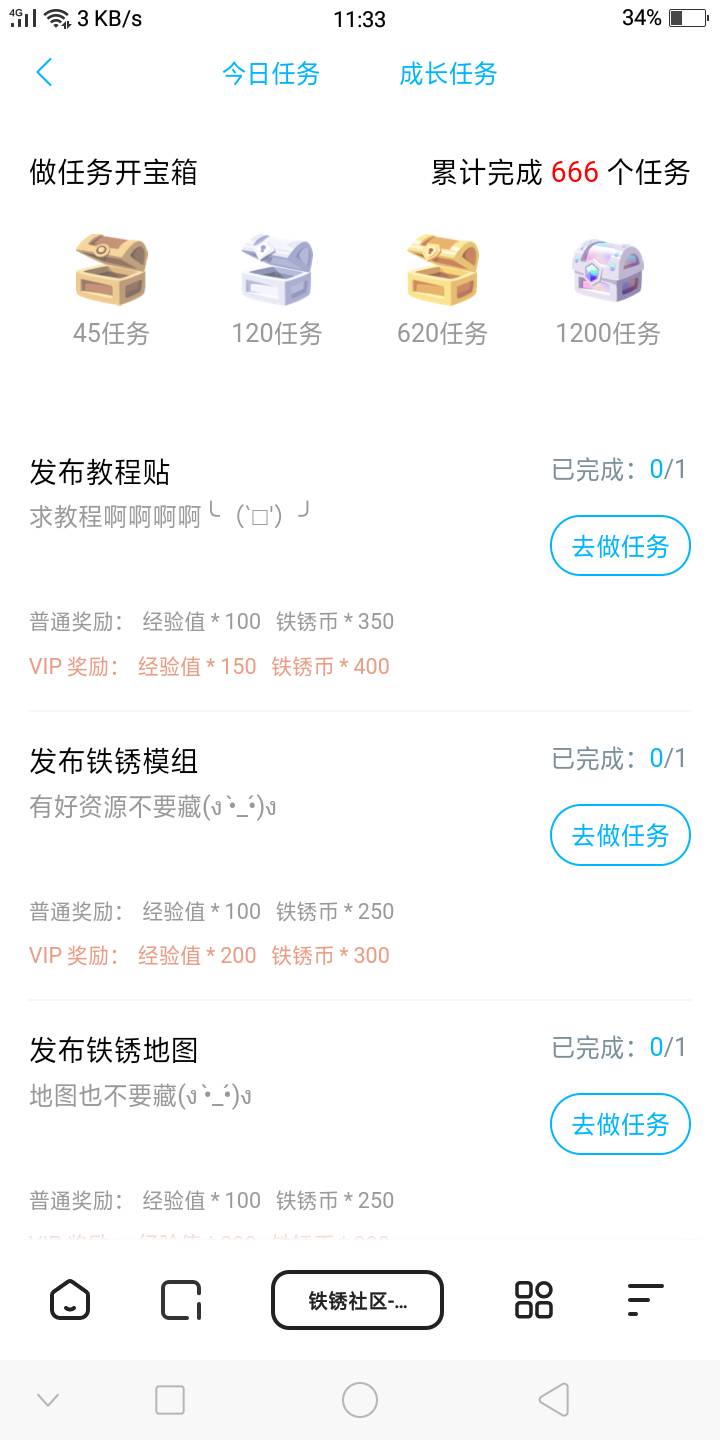Switch to the 今日任务 tab

(x=270, y=74)
